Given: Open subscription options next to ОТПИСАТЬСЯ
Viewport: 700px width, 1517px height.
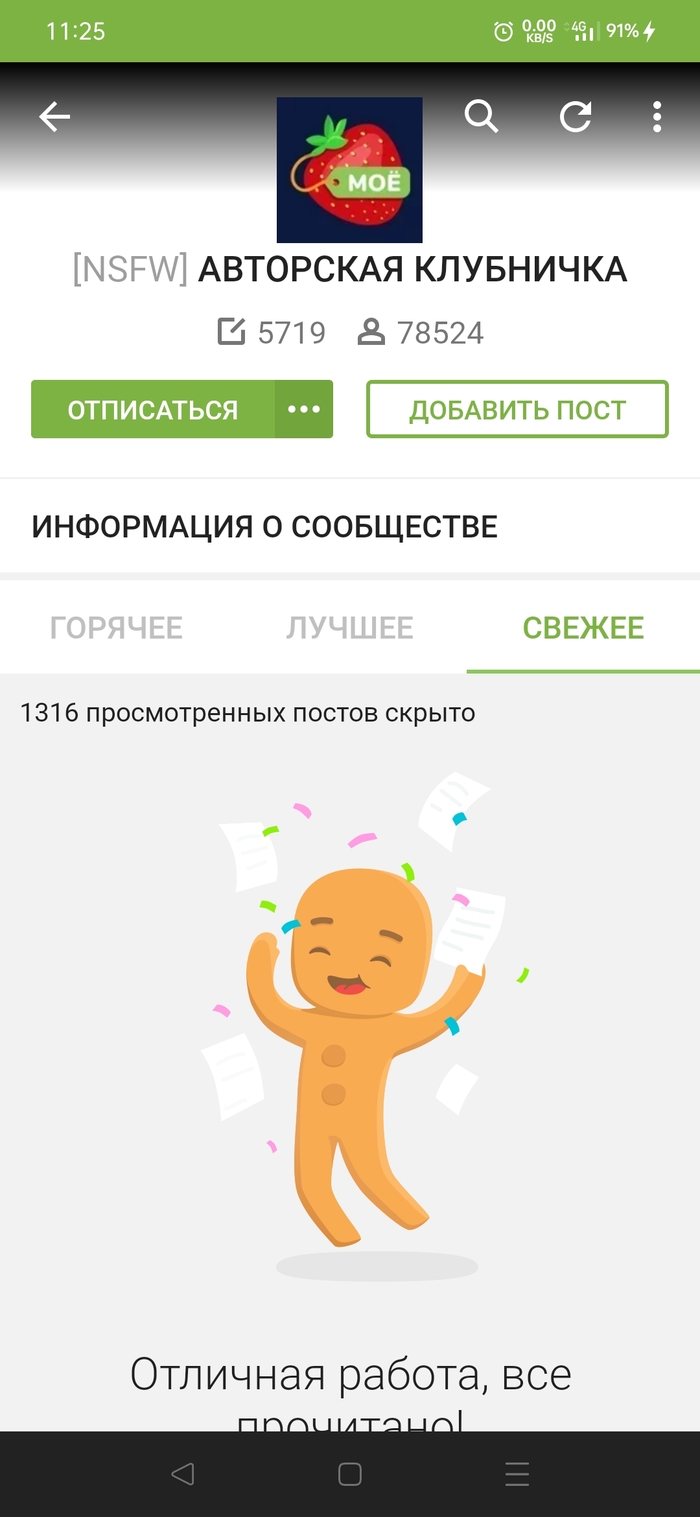Looking at the screenshot, I should (x=304, y=410).
